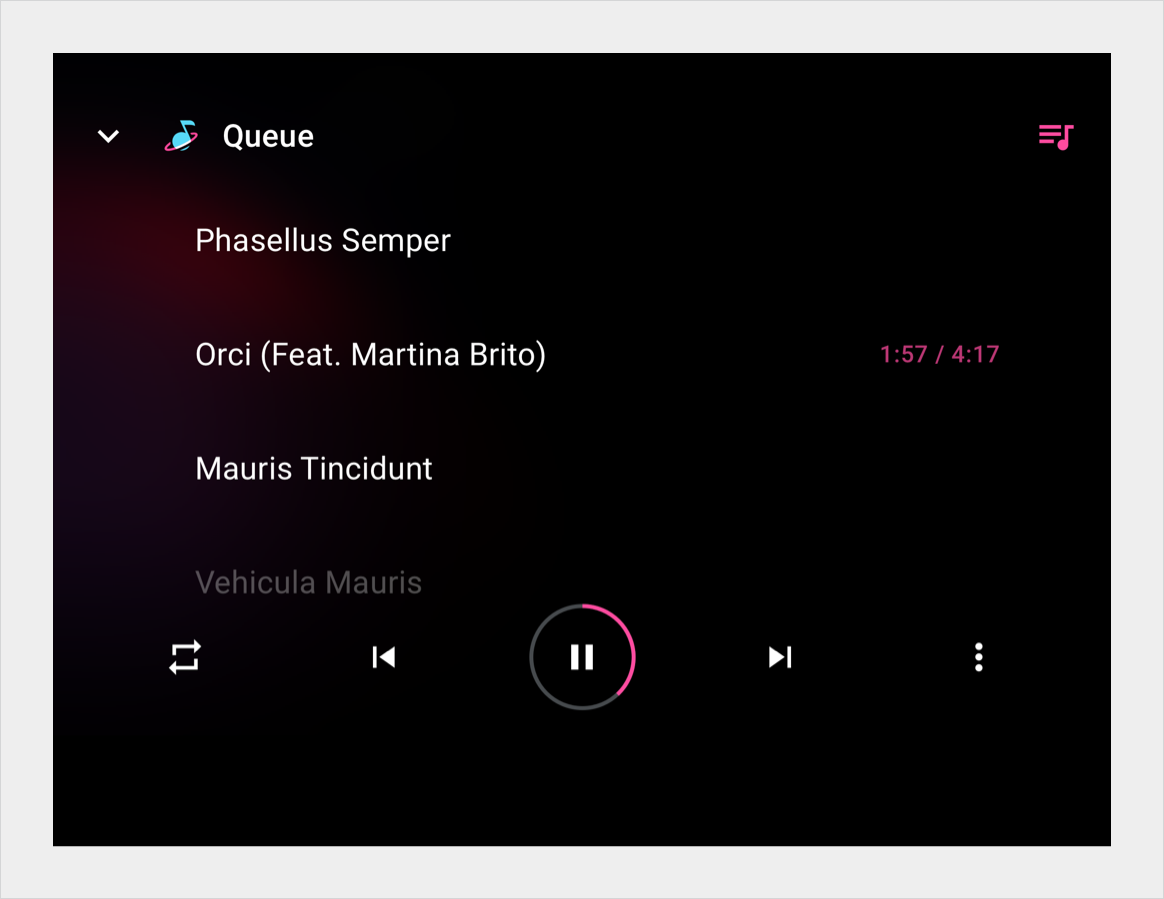Collapse the queue with the down chevron
The width and height of the screenshot is (1164, 899).
[108, 136]
